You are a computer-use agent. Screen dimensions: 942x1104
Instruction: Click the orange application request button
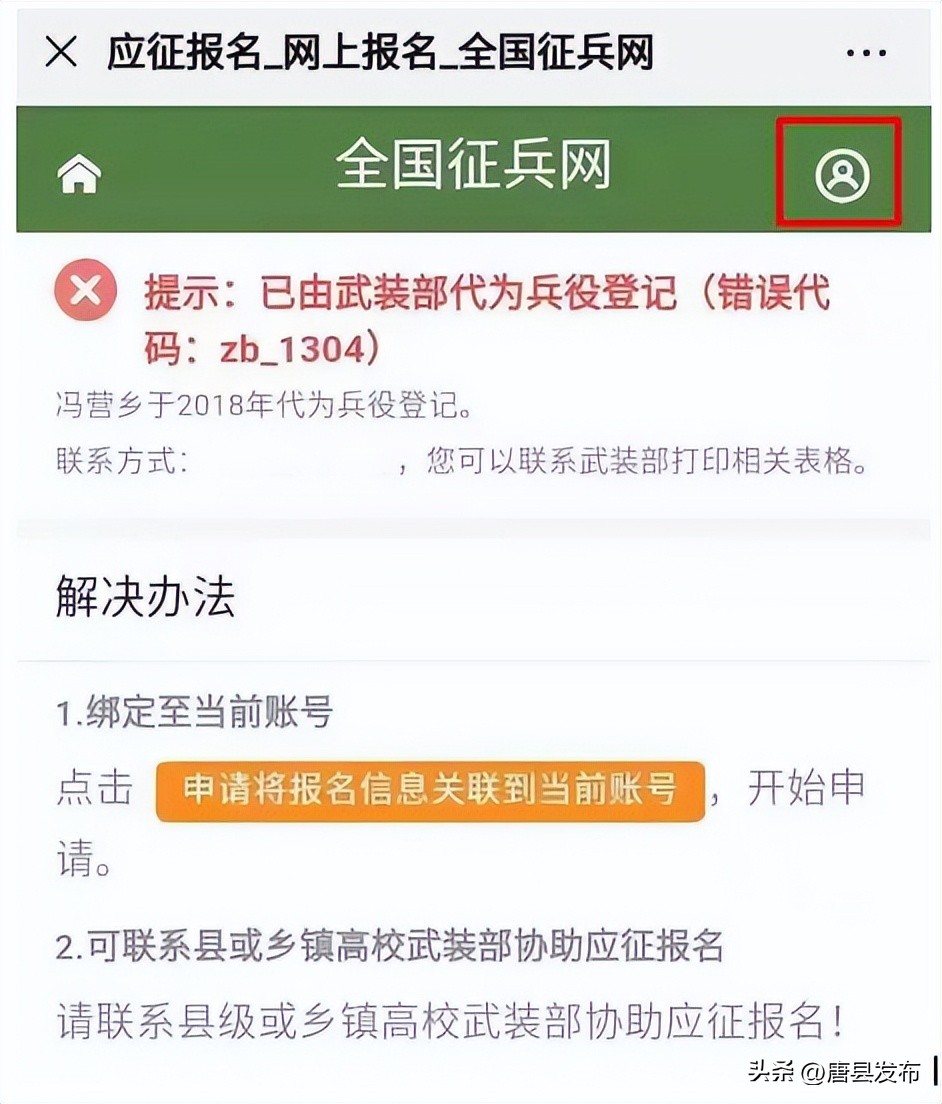(x=430, y=791)
